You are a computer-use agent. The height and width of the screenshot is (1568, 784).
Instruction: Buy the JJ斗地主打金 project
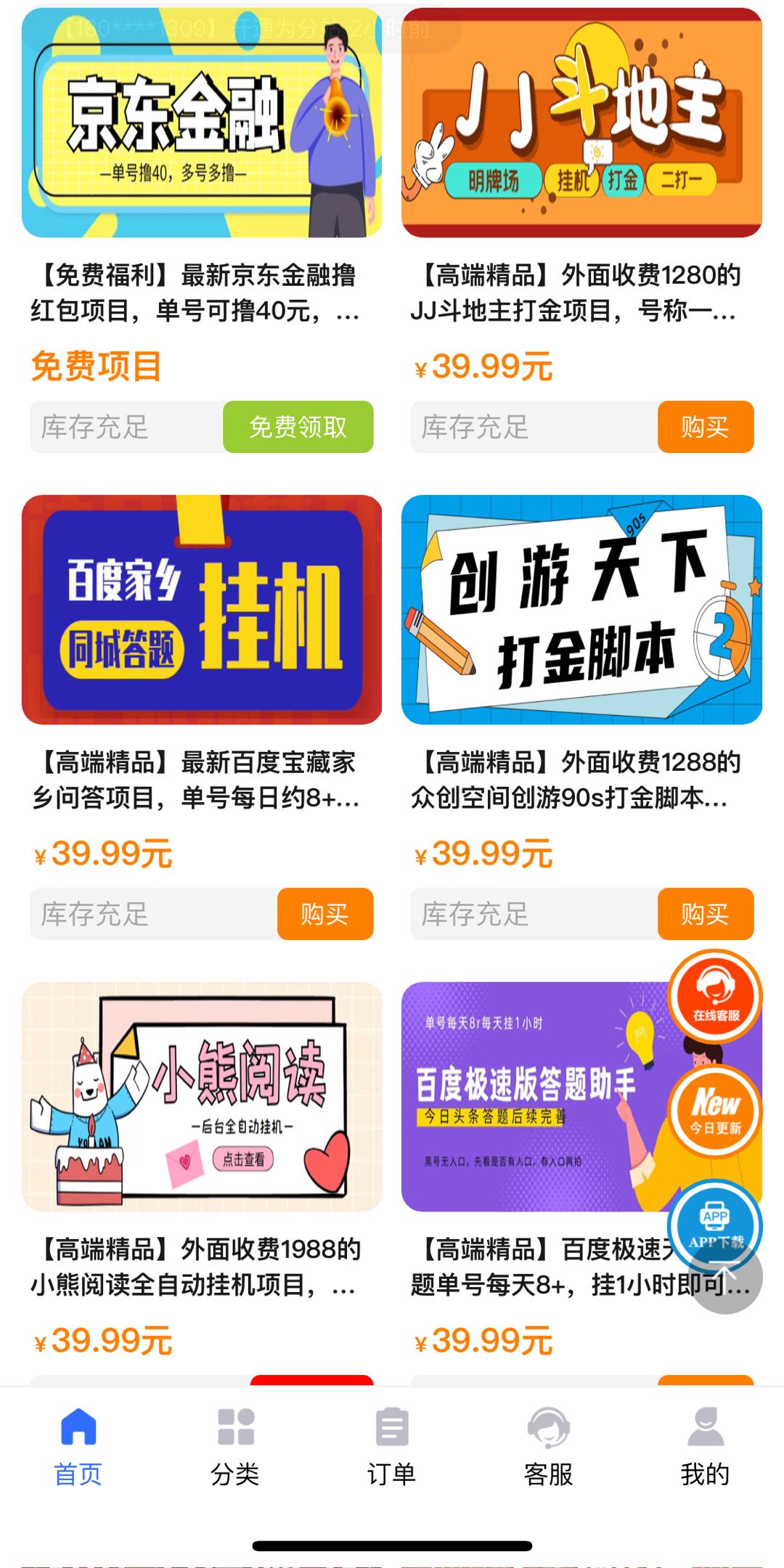coord(705,427)
